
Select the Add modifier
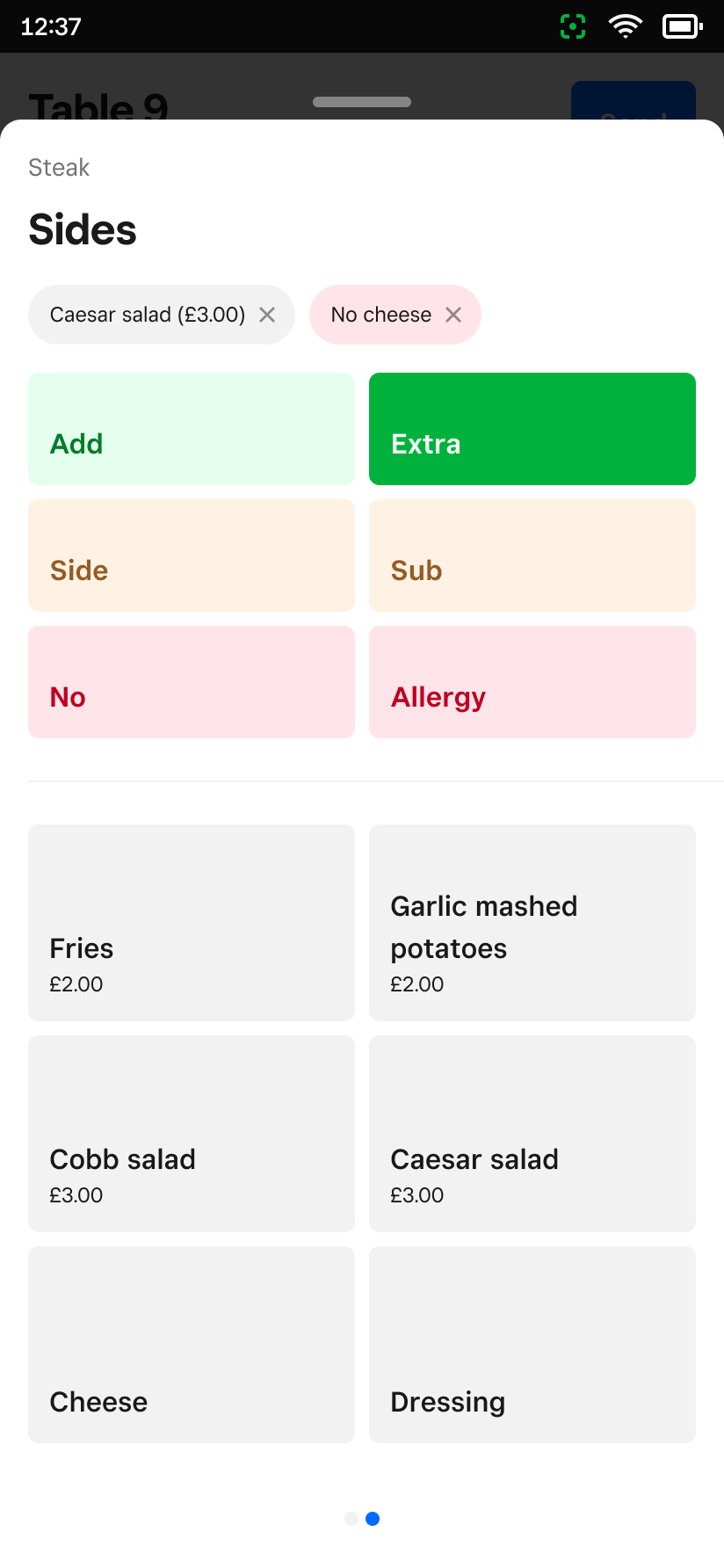(192, 429)
